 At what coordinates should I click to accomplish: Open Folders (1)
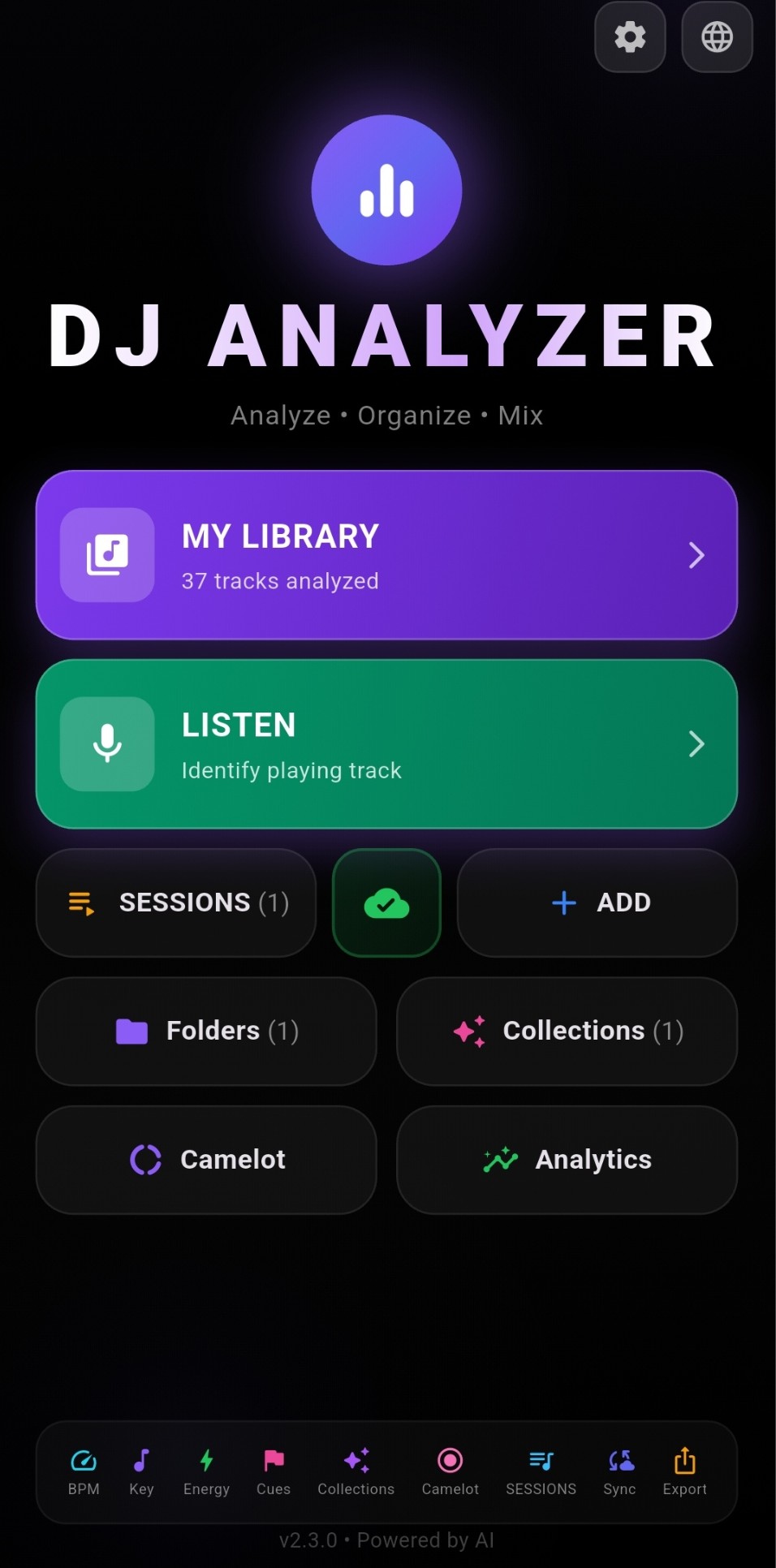[x=206, y=1031]
